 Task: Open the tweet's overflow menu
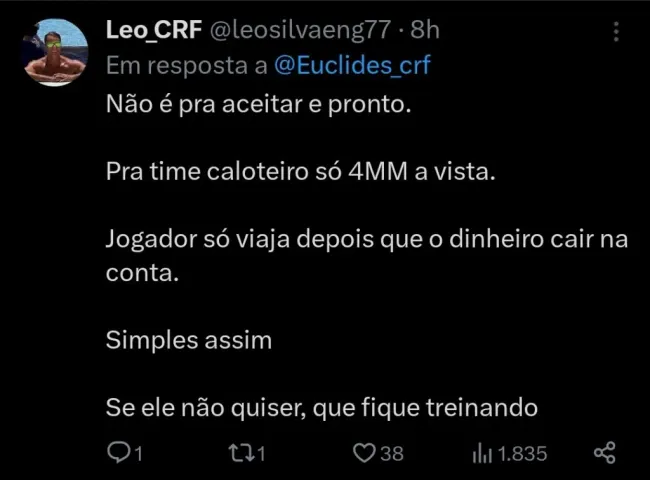point(616,32)
